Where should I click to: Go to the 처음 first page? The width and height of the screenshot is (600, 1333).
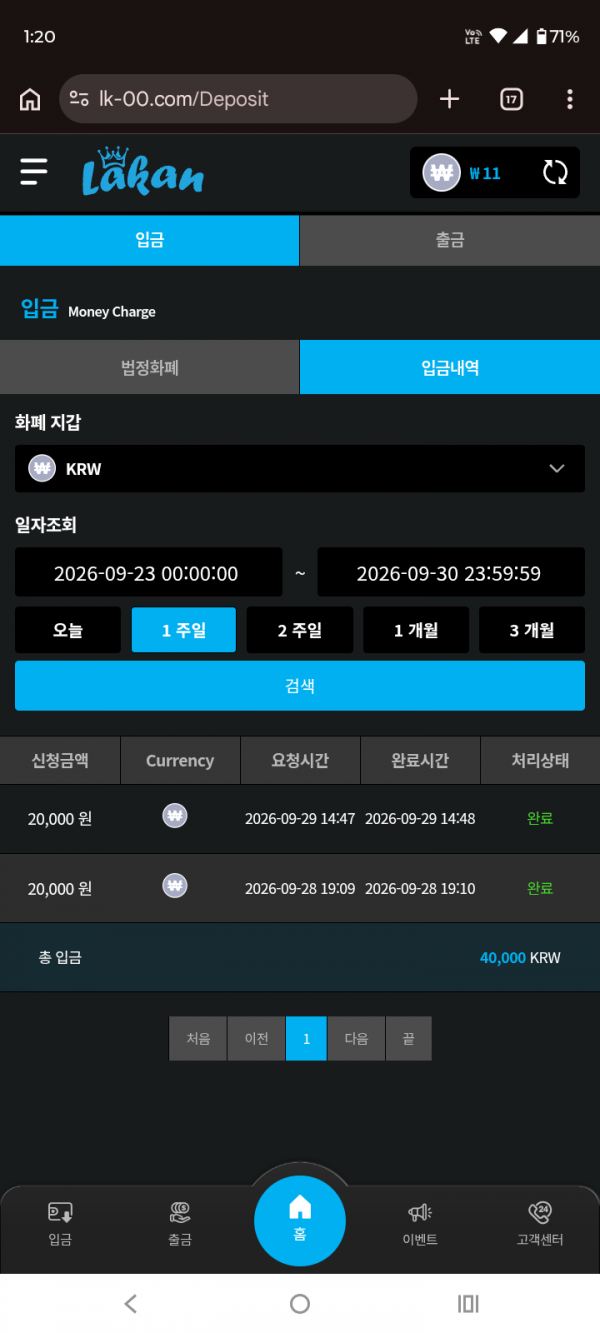coord(198,1039)
